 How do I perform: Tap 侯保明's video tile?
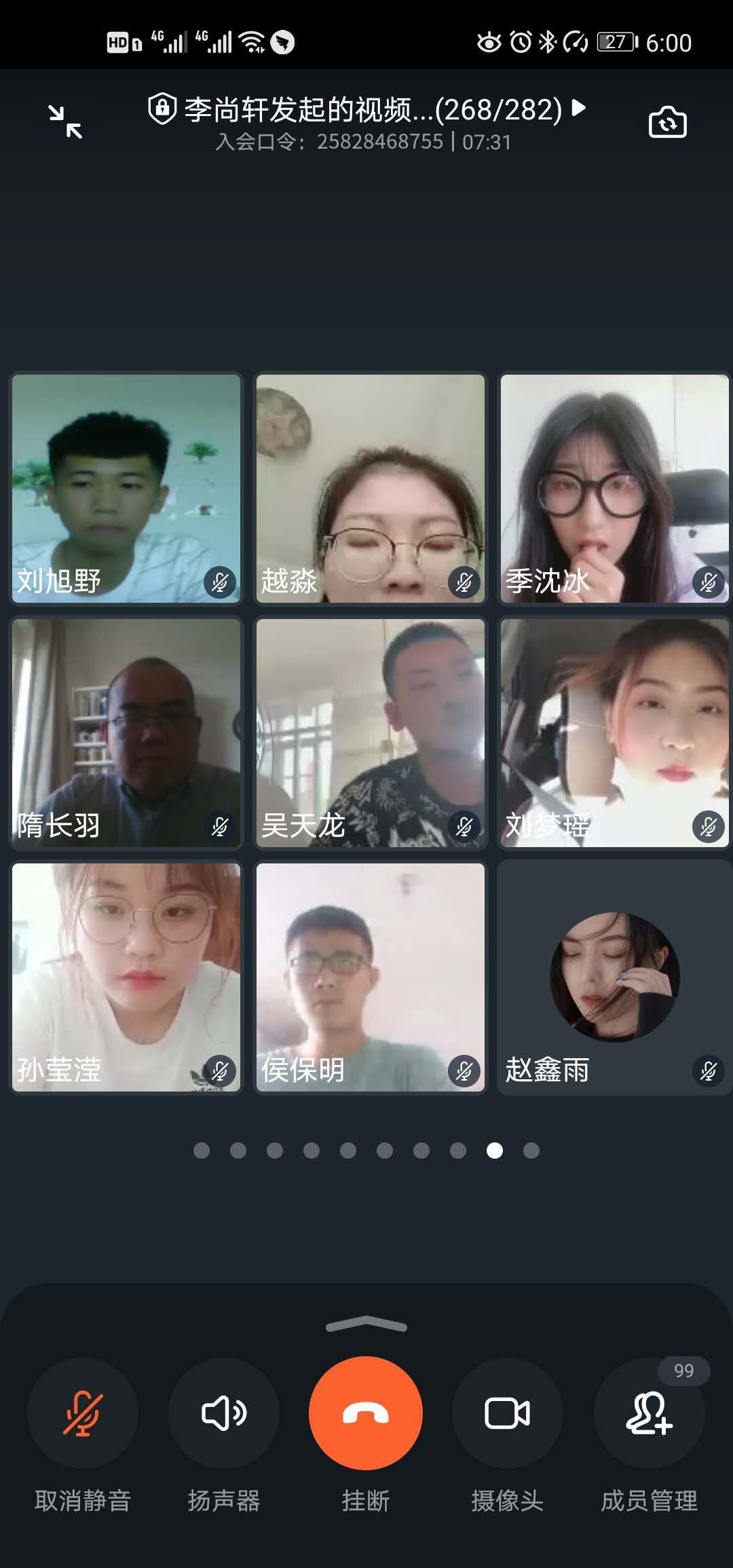click(x=371, y=977)
